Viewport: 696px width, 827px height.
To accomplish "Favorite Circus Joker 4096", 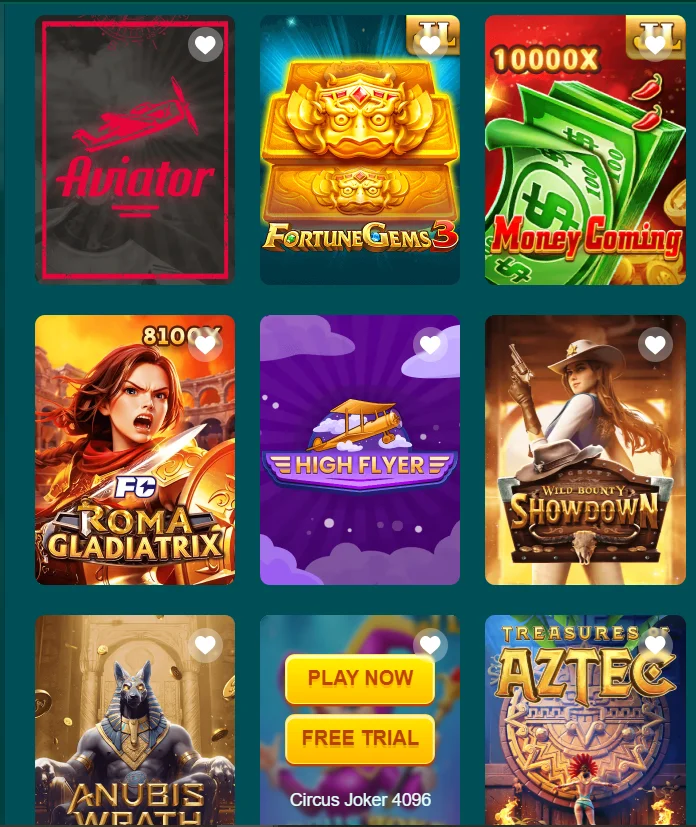I will [x=430, y=645].
